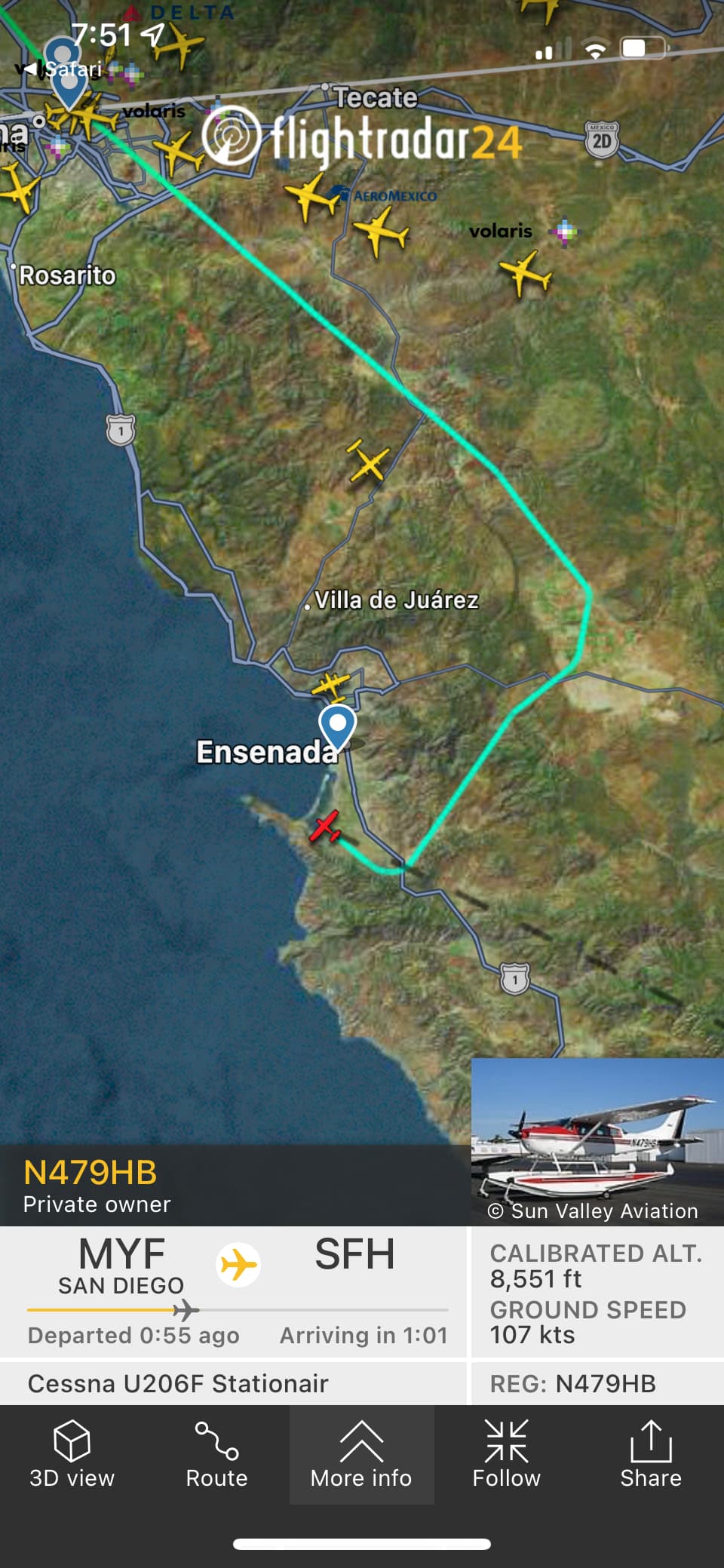Select the yellow aircraft above Villa de Juárez

(368, 460)
